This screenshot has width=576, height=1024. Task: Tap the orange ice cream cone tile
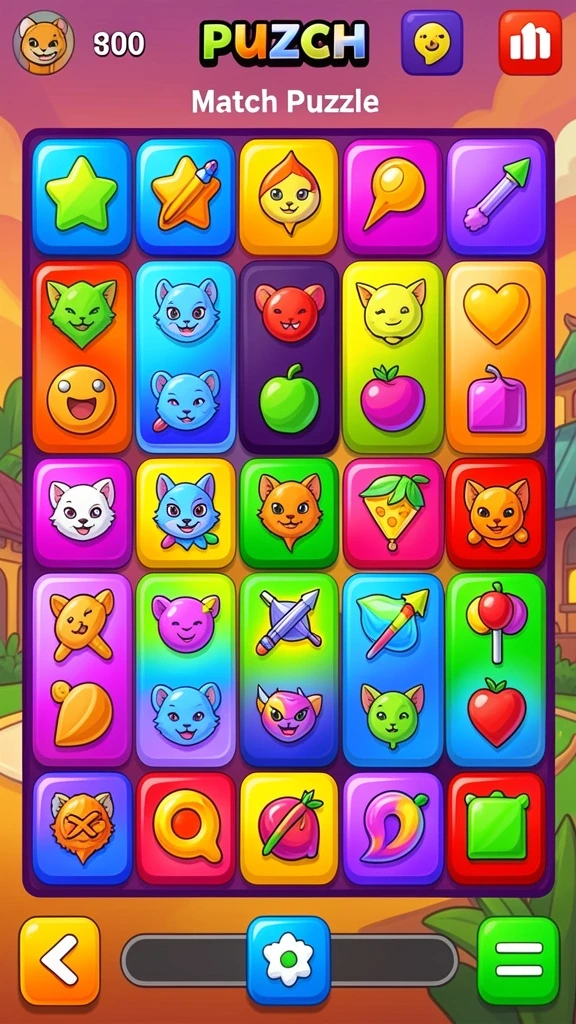tap(392, 197)
